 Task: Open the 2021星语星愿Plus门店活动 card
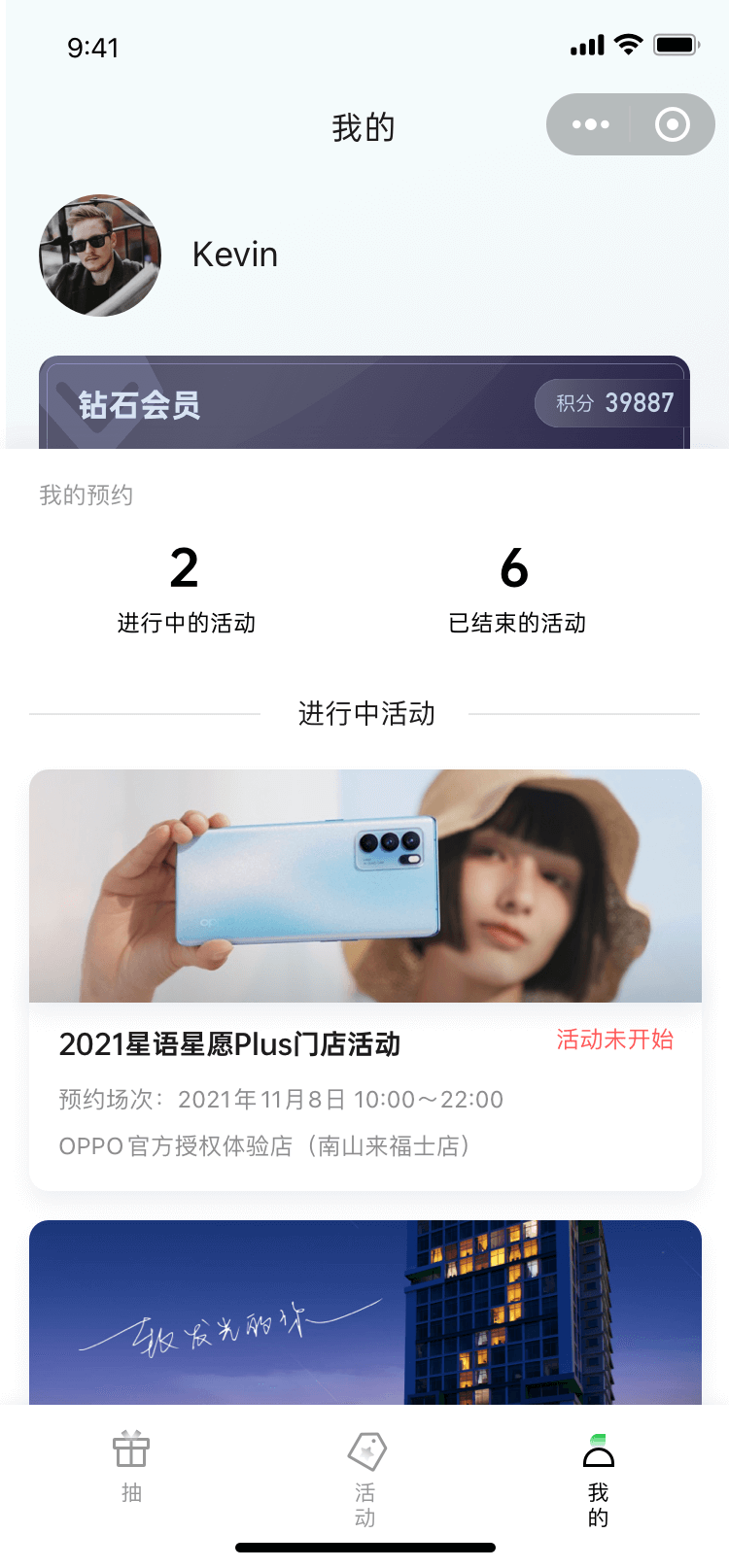364,979
